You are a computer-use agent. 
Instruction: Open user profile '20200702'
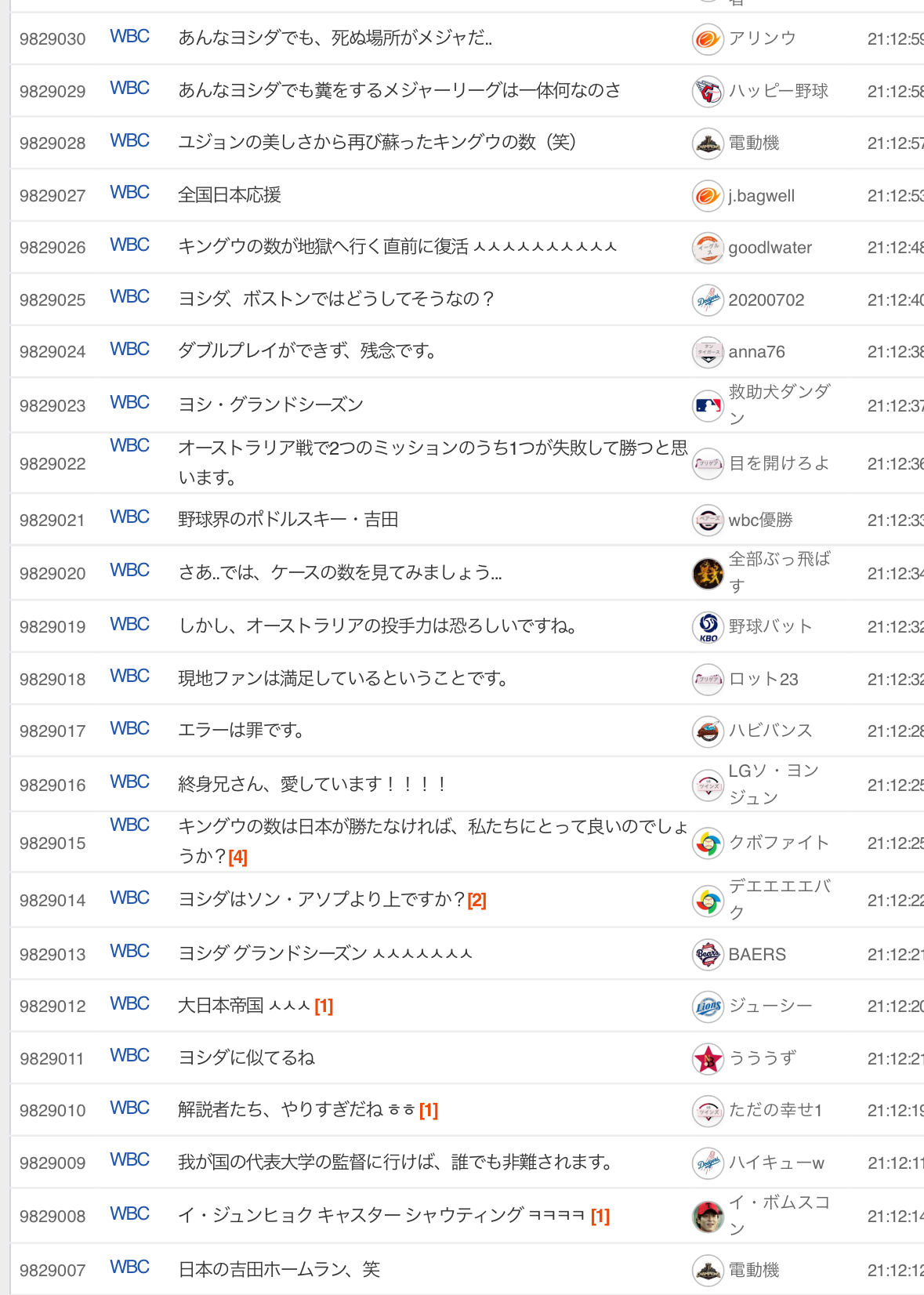pos(766,300)
